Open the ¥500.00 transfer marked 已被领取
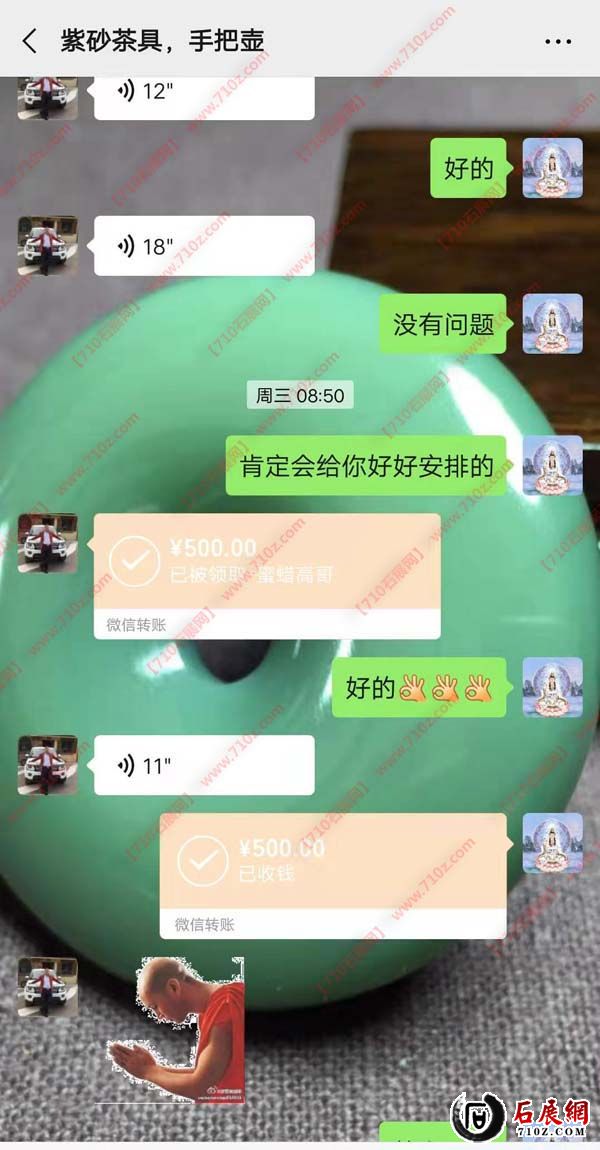Screen dimensions: 600x1150 pyautogui.click(x=266, y=575)
